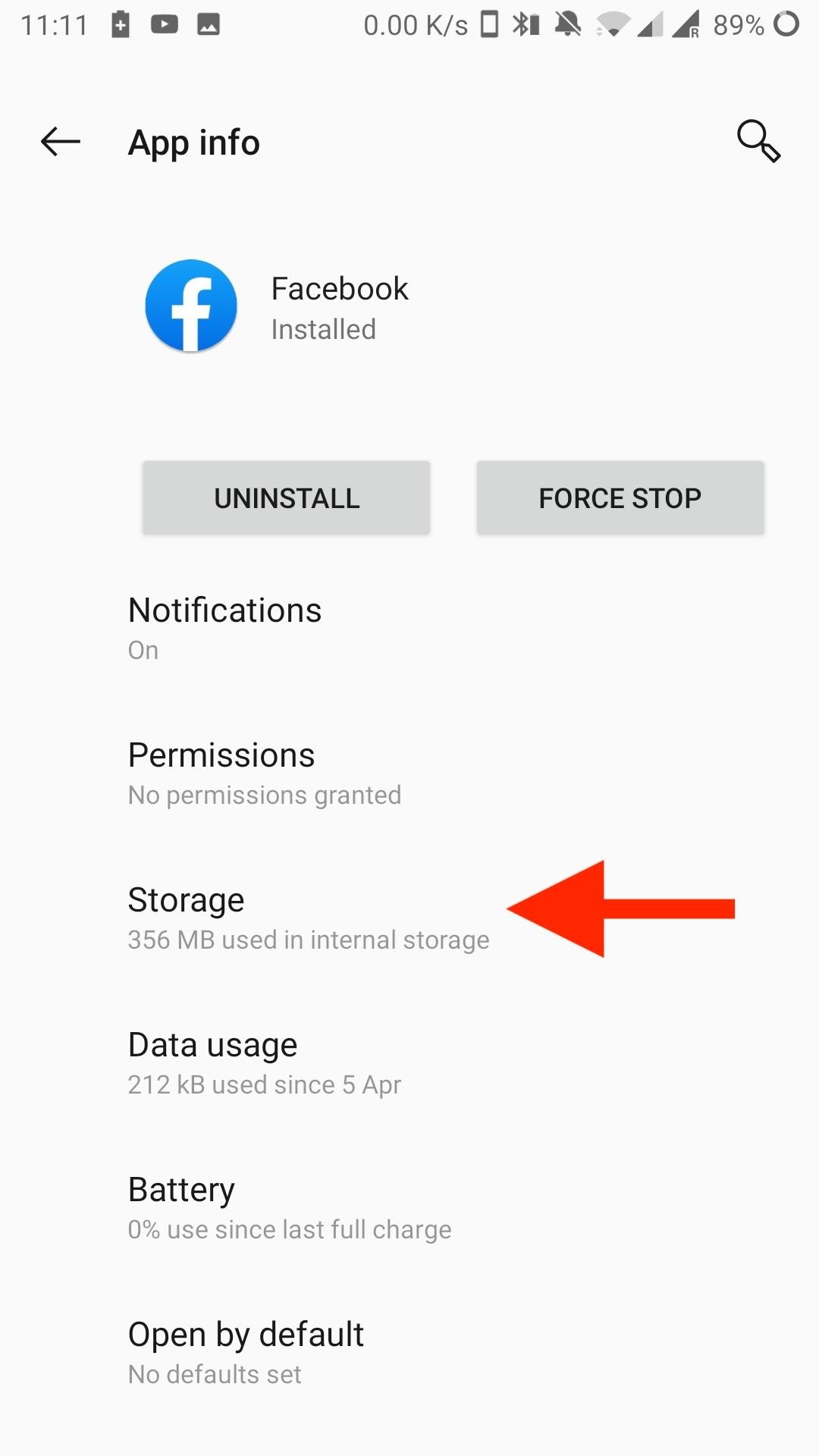The image size is (819, 1456).
Task: View Data usage details
Action: 409,1063
